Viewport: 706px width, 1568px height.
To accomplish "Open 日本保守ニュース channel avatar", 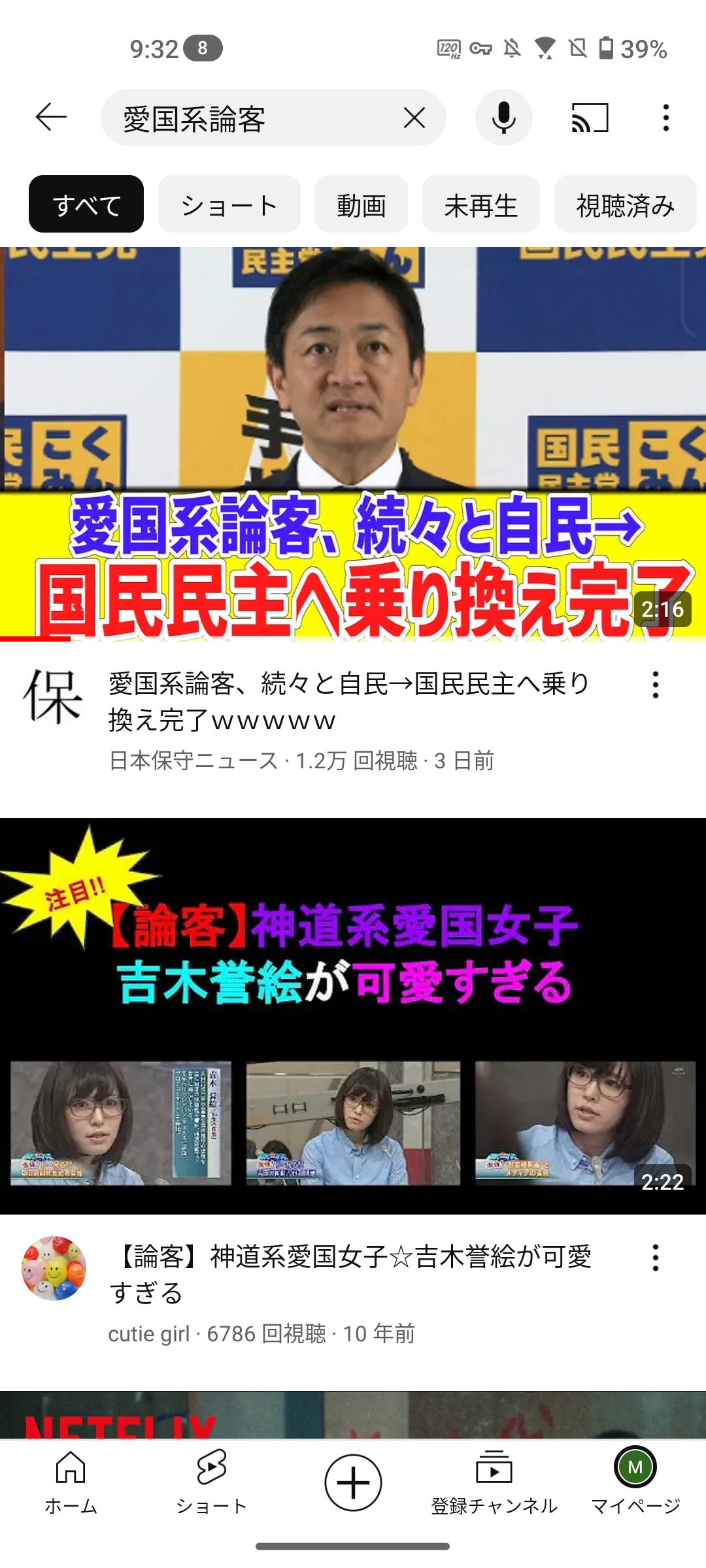I will coord(54,698).
